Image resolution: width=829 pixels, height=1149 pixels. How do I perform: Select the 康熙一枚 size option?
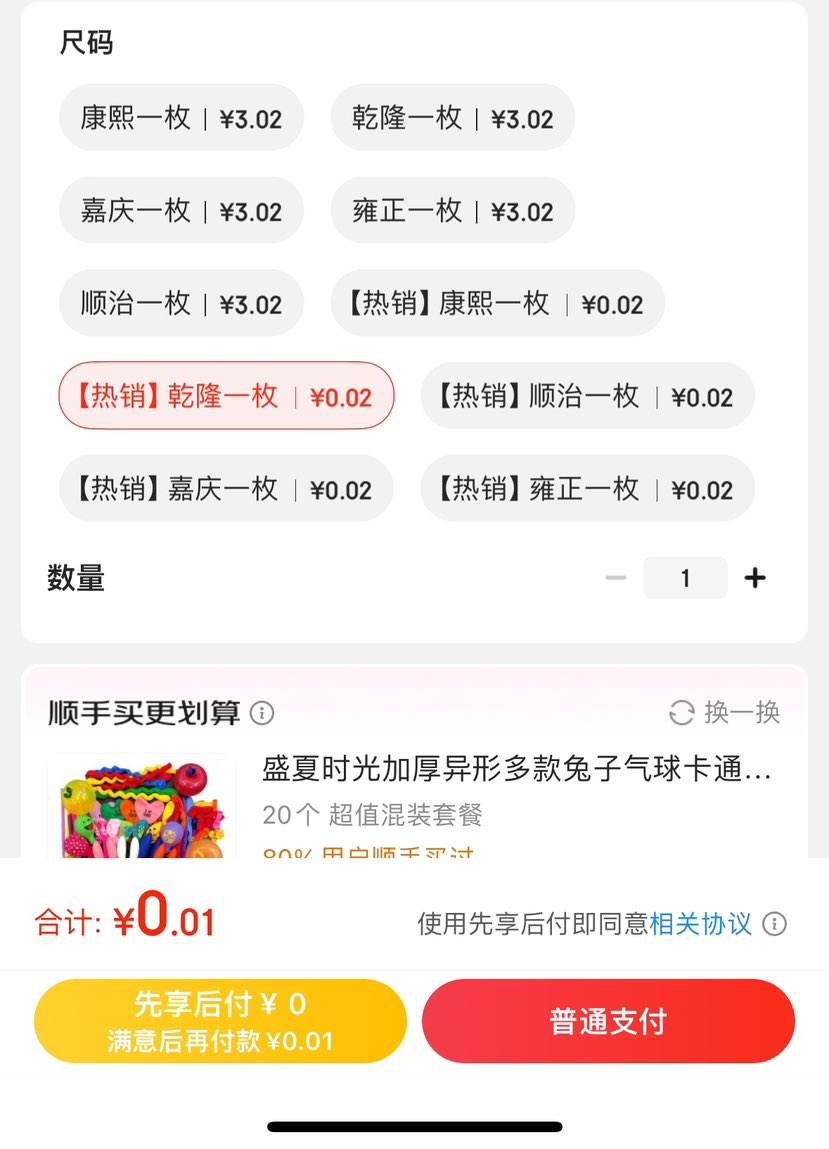coord(181,117)
